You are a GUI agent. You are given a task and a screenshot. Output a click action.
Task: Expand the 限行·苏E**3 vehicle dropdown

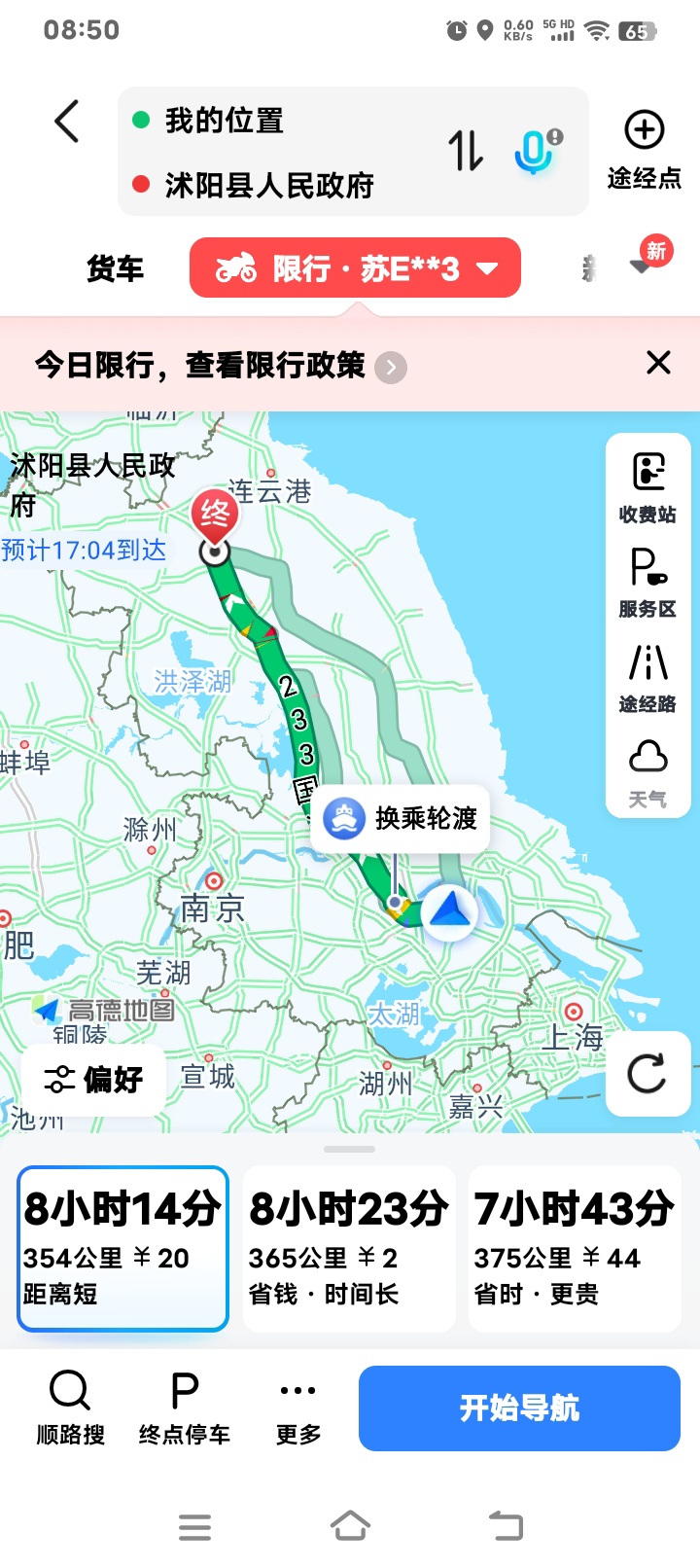355,268
